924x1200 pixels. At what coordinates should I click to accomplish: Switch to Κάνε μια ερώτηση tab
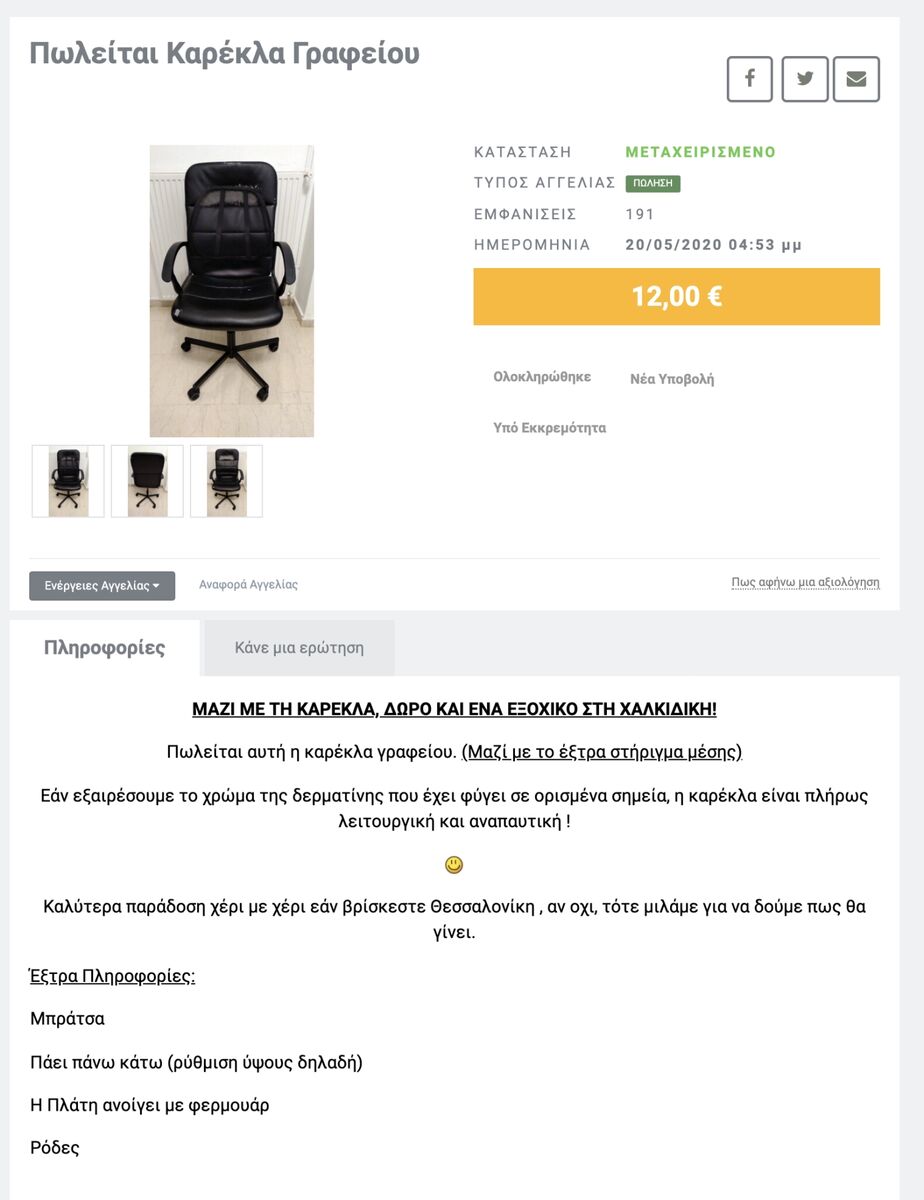click(299, 648)
